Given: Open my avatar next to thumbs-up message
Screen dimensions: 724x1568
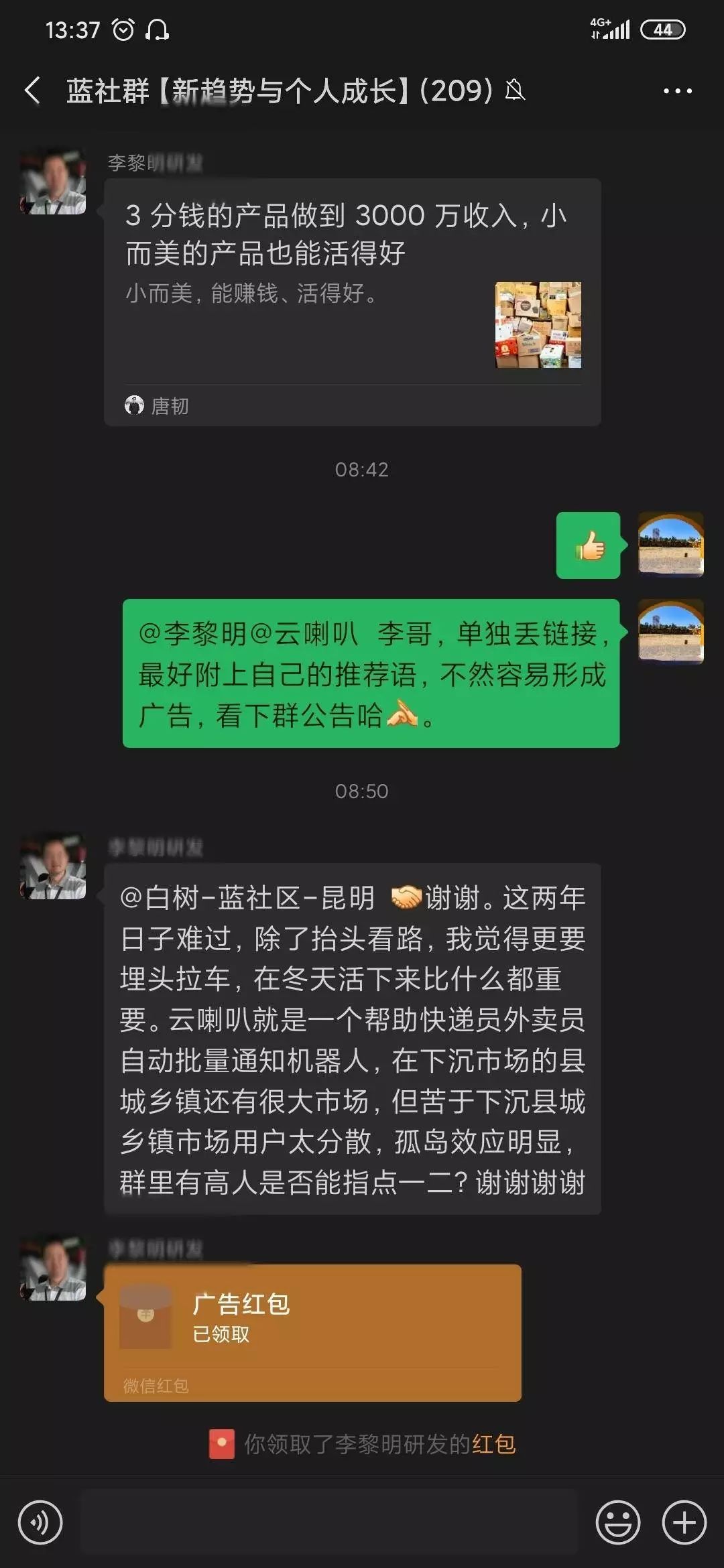Looking at the screenshot, I should pyautogui.click(x=670, y=545).
